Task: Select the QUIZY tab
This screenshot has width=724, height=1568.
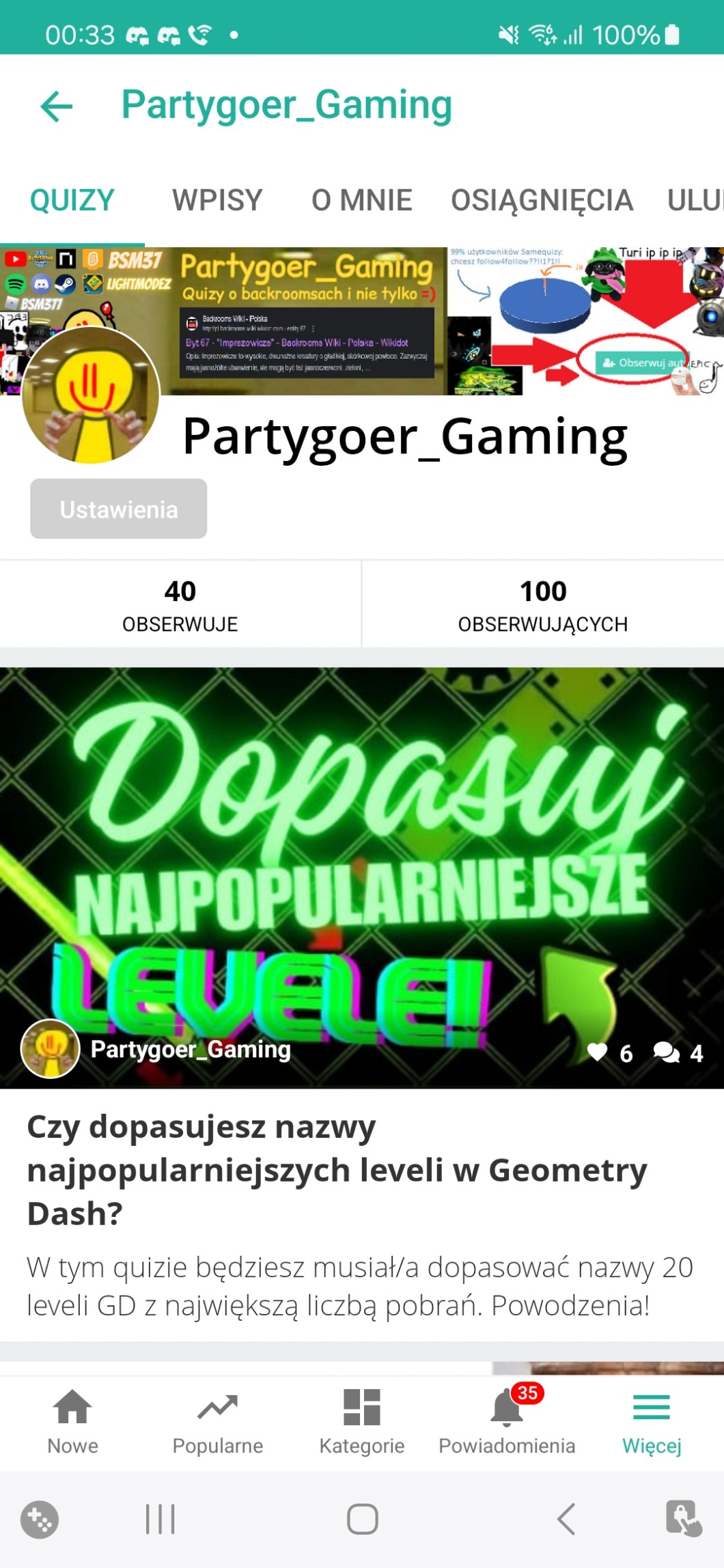Action: pyautogui.click(x=72, y=201)
